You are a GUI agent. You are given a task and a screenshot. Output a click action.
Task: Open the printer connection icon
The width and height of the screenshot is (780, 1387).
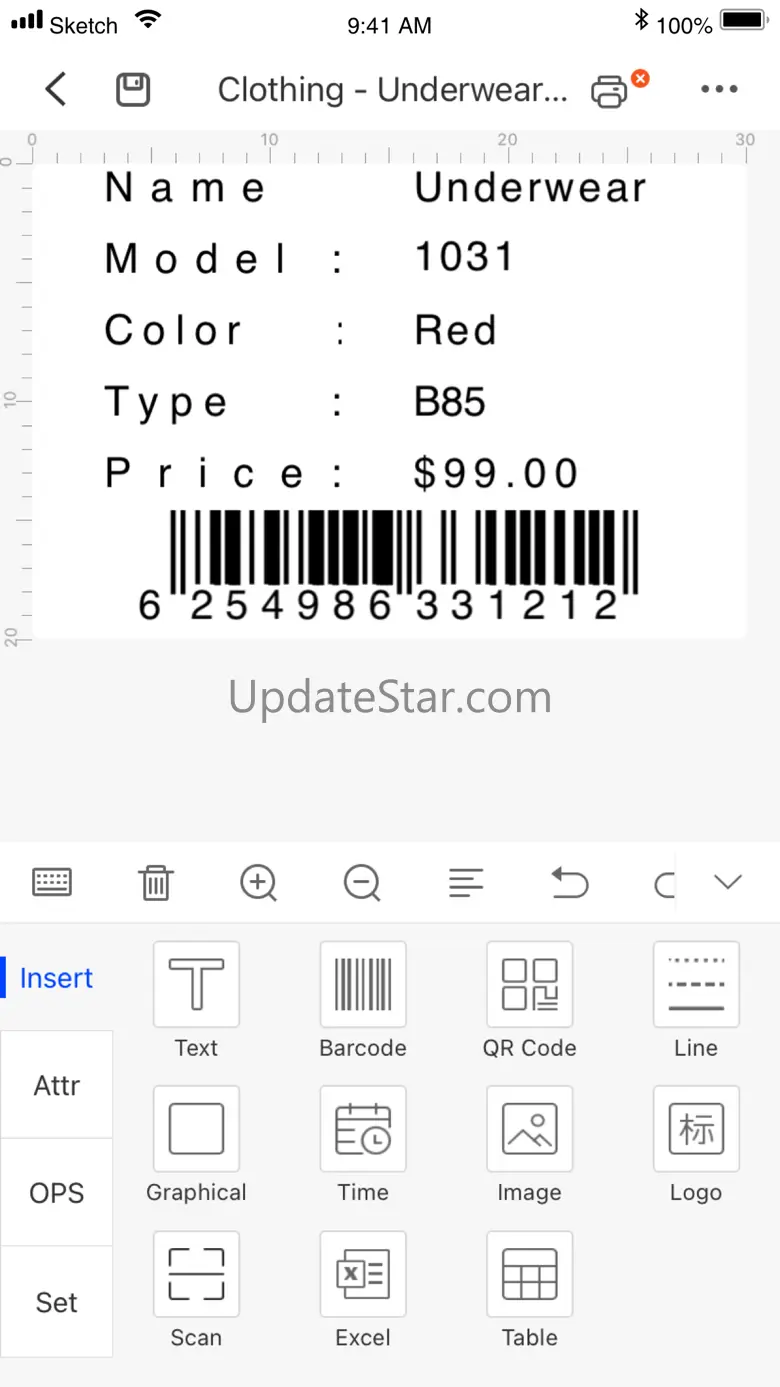(610, 91)
